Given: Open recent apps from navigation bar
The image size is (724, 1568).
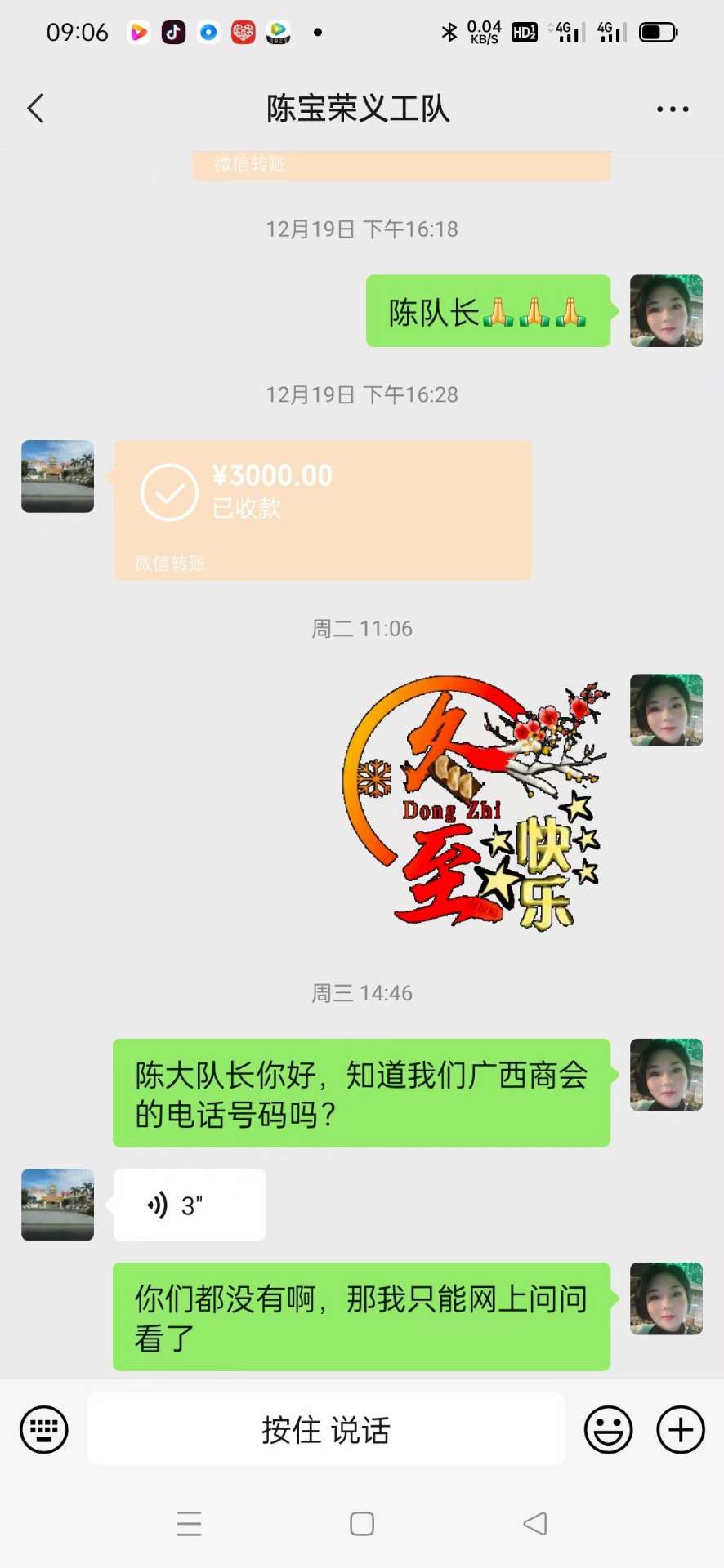Looking at the screenshot, I should [x=189, y=1524].
